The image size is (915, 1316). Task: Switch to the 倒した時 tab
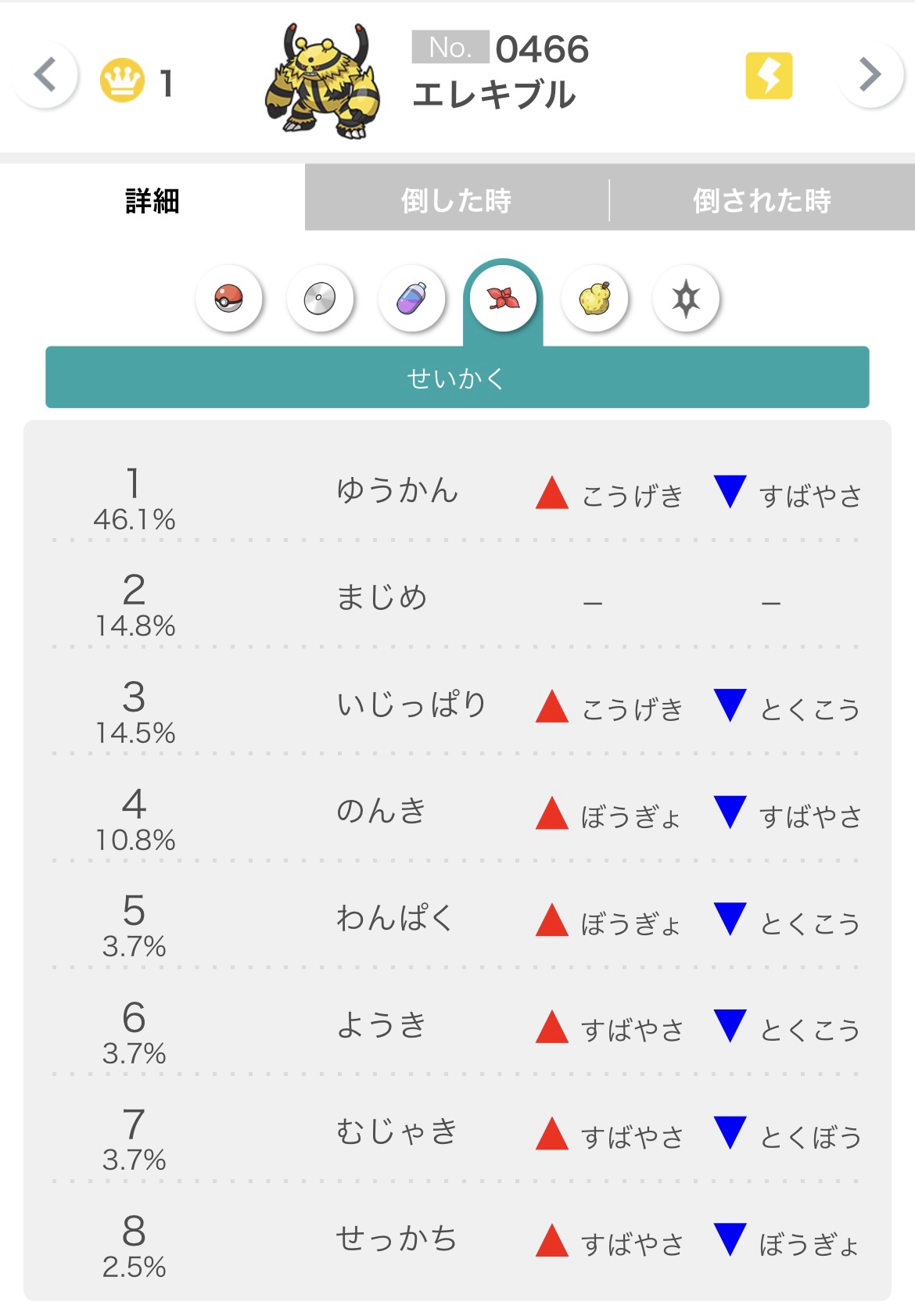[x=456, y=200]
